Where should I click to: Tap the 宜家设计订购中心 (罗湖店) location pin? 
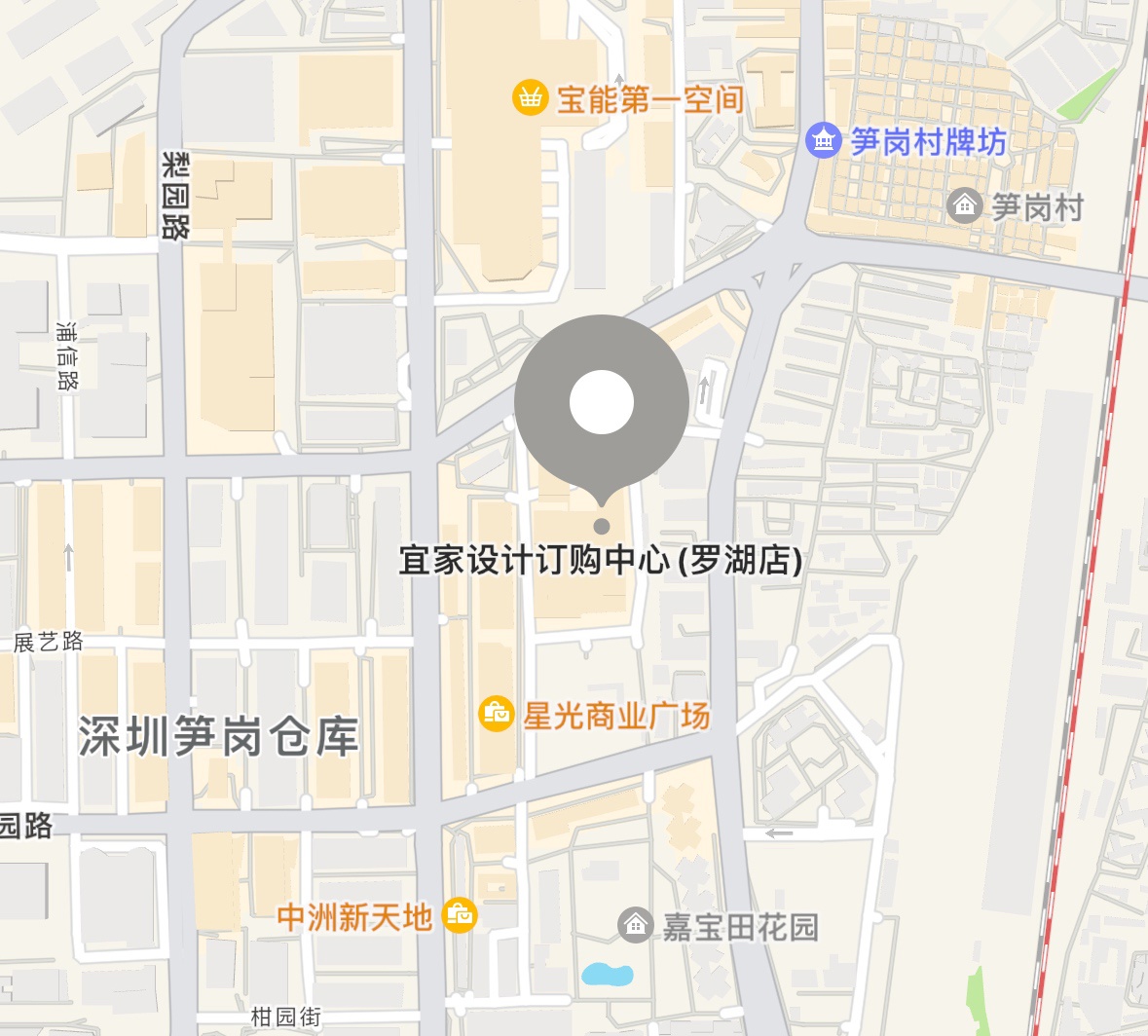tap(602, 402)
